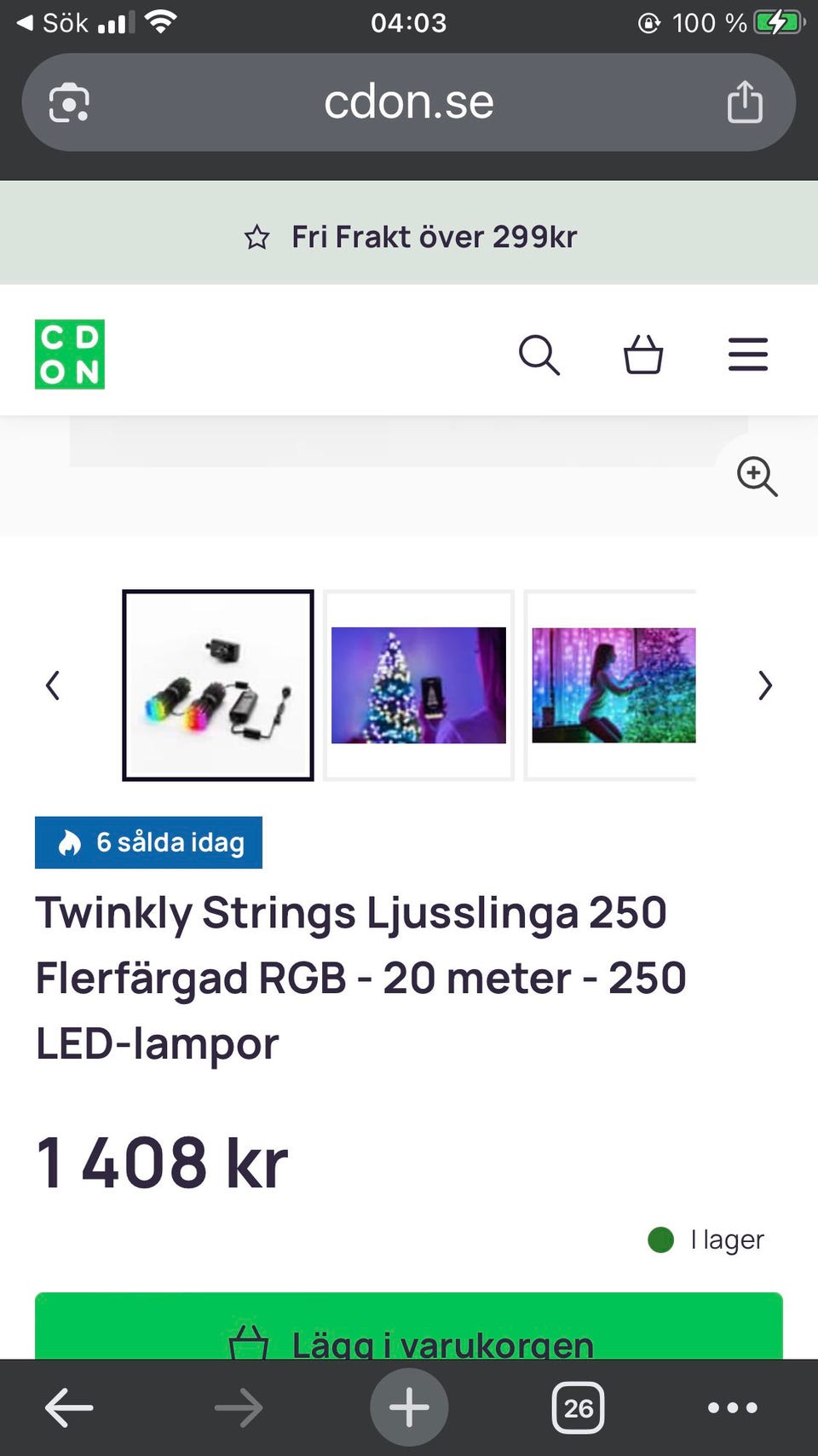Open a new tab with the plus button

coord(409,1407)
